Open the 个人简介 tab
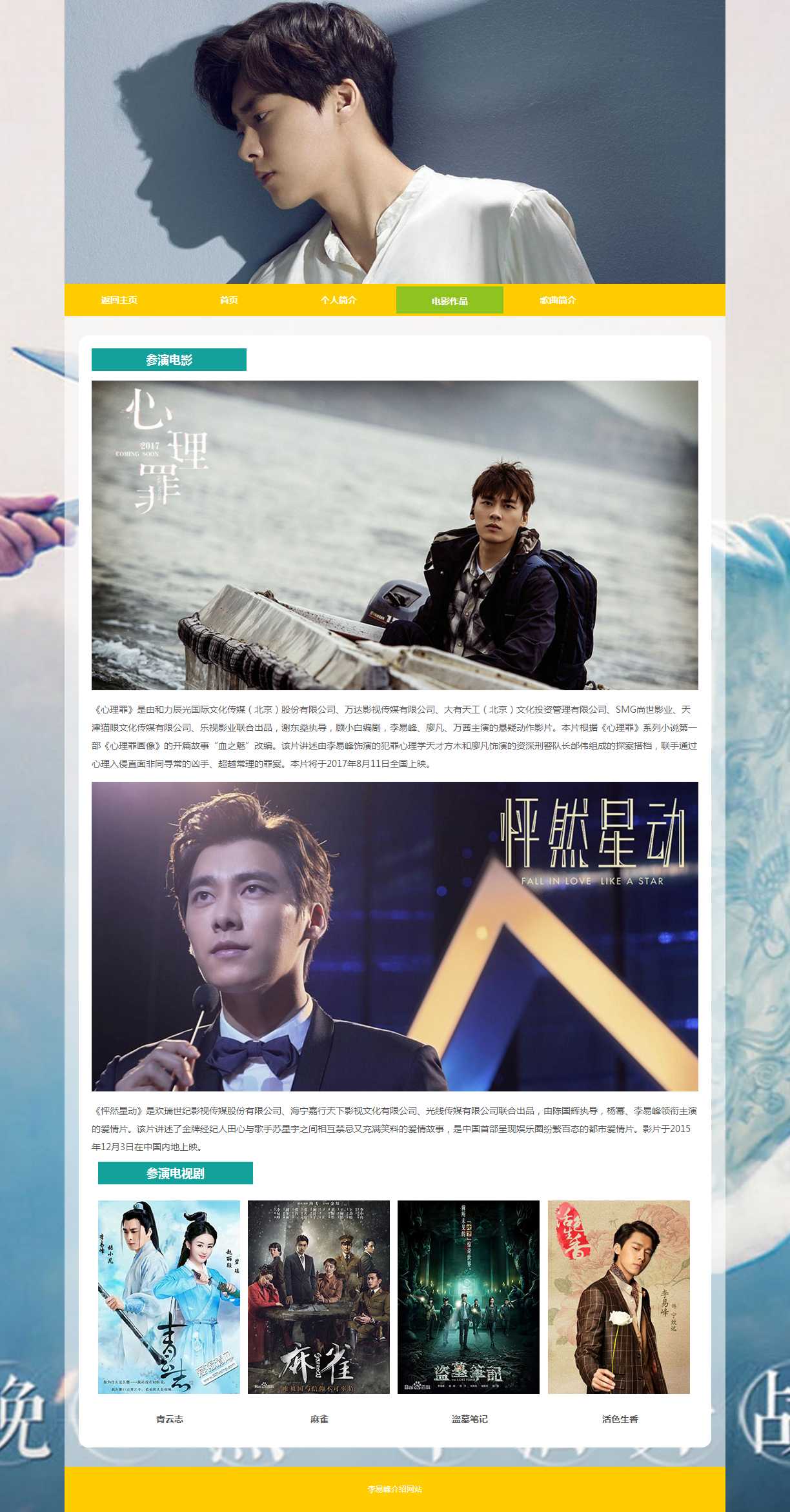 click(x=338, y=300)
